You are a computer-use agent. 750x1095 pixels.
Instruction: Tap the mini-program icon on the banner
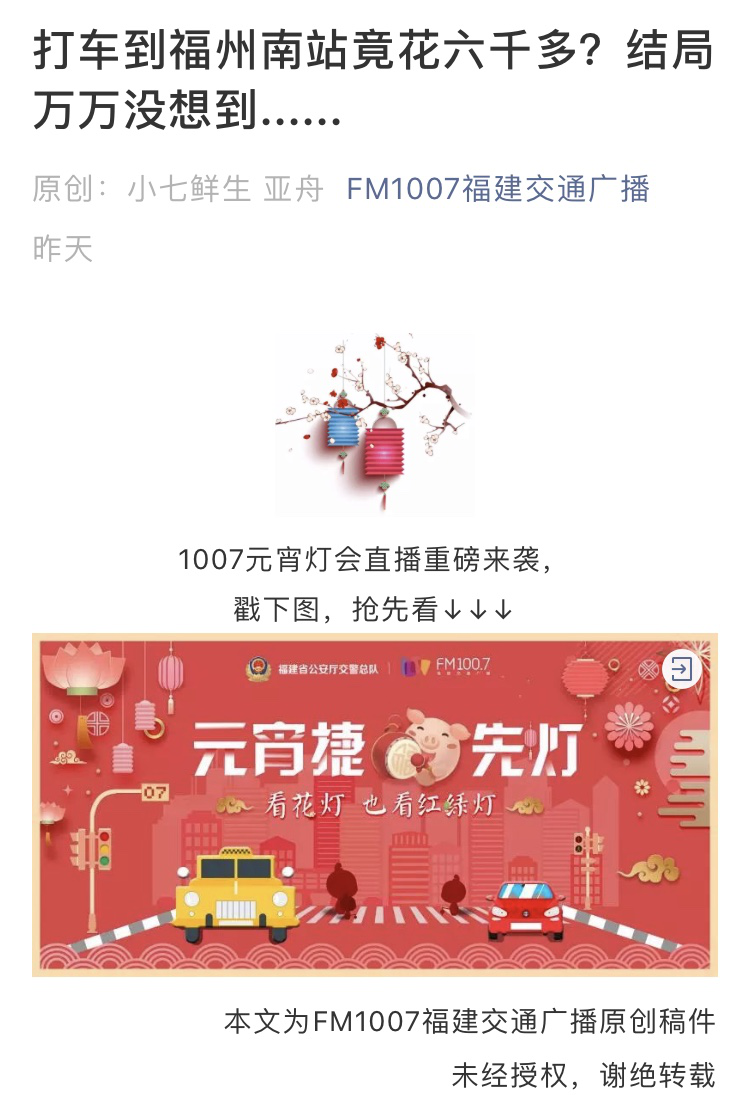[682, 669]
